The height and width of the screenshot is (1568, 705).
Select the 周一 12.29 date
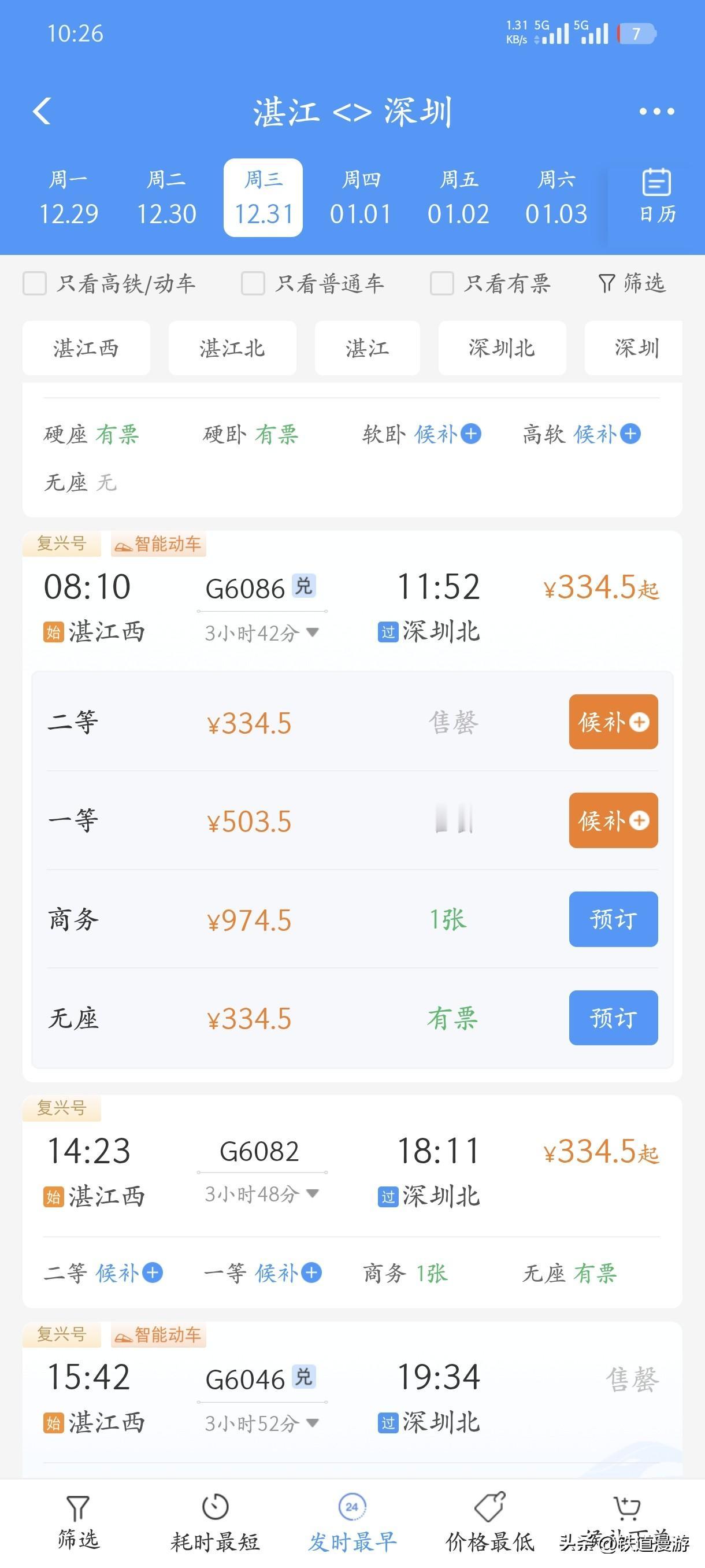pos(69,198)
